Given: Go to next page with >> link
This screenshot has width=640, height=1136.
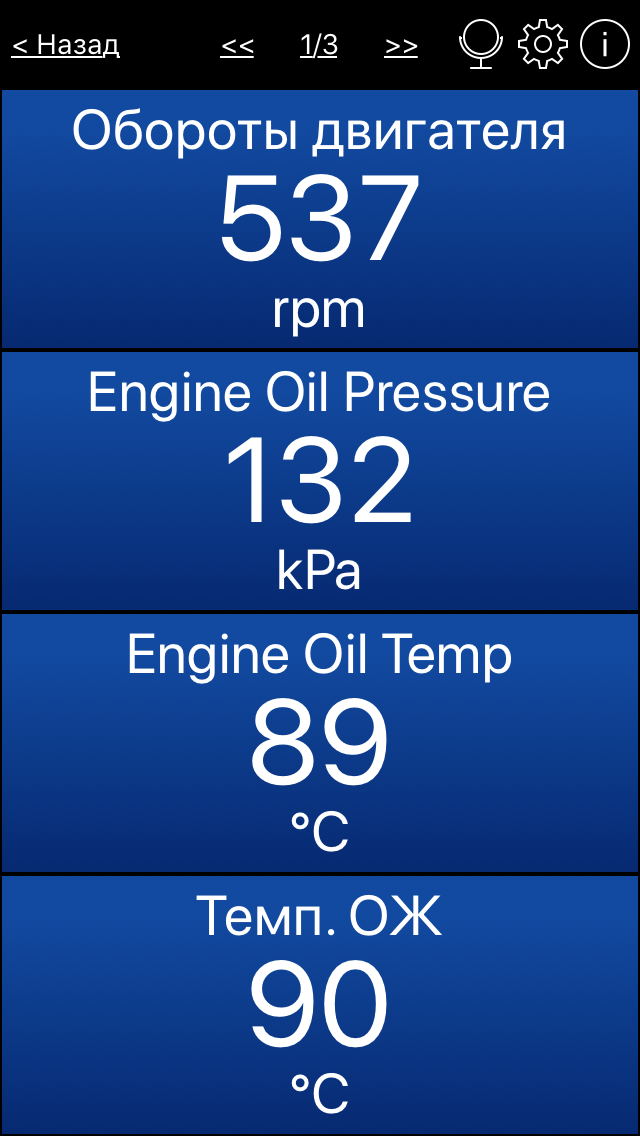Looking at the screenshot, I should [x=401, y=46].
